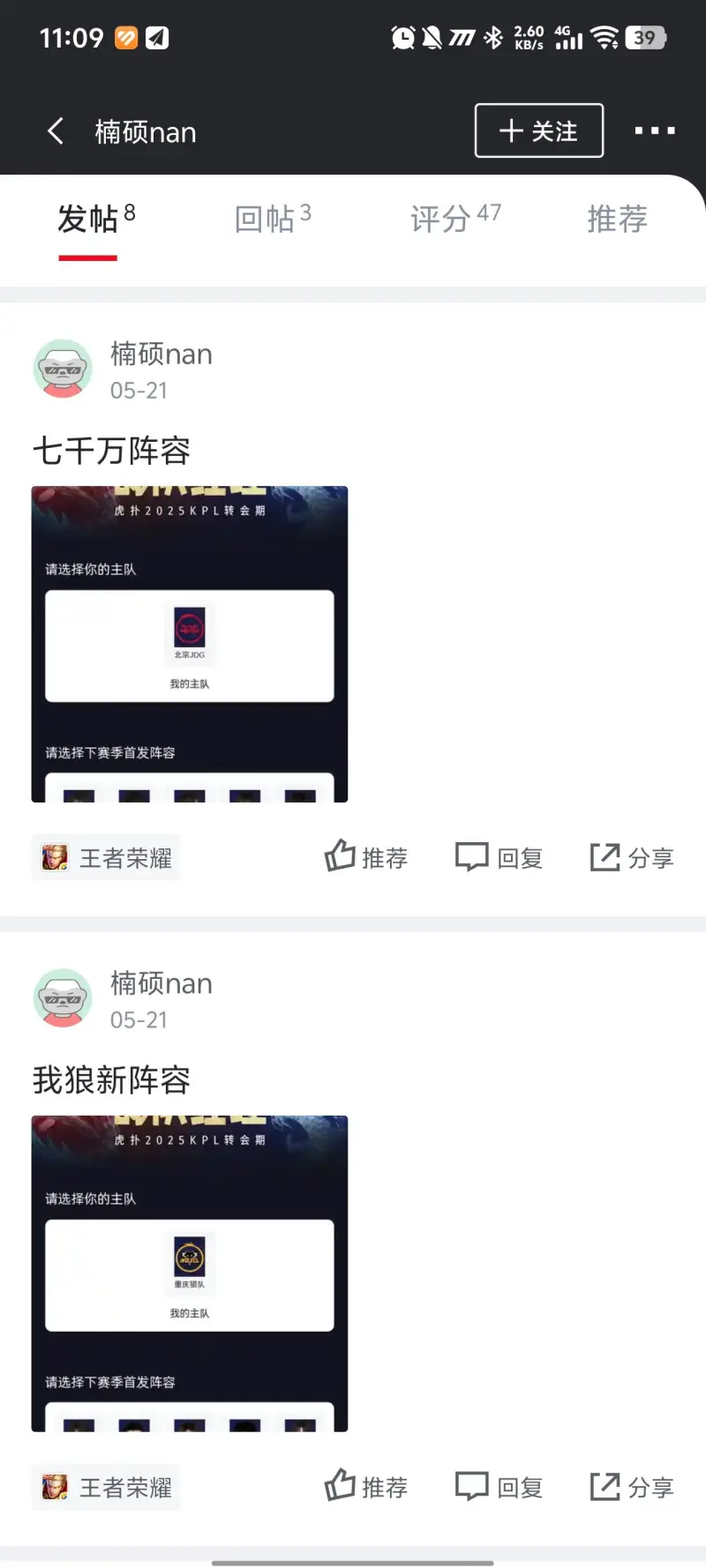
Task: Switch to the 回帖 tab
Action: point(272,219)
